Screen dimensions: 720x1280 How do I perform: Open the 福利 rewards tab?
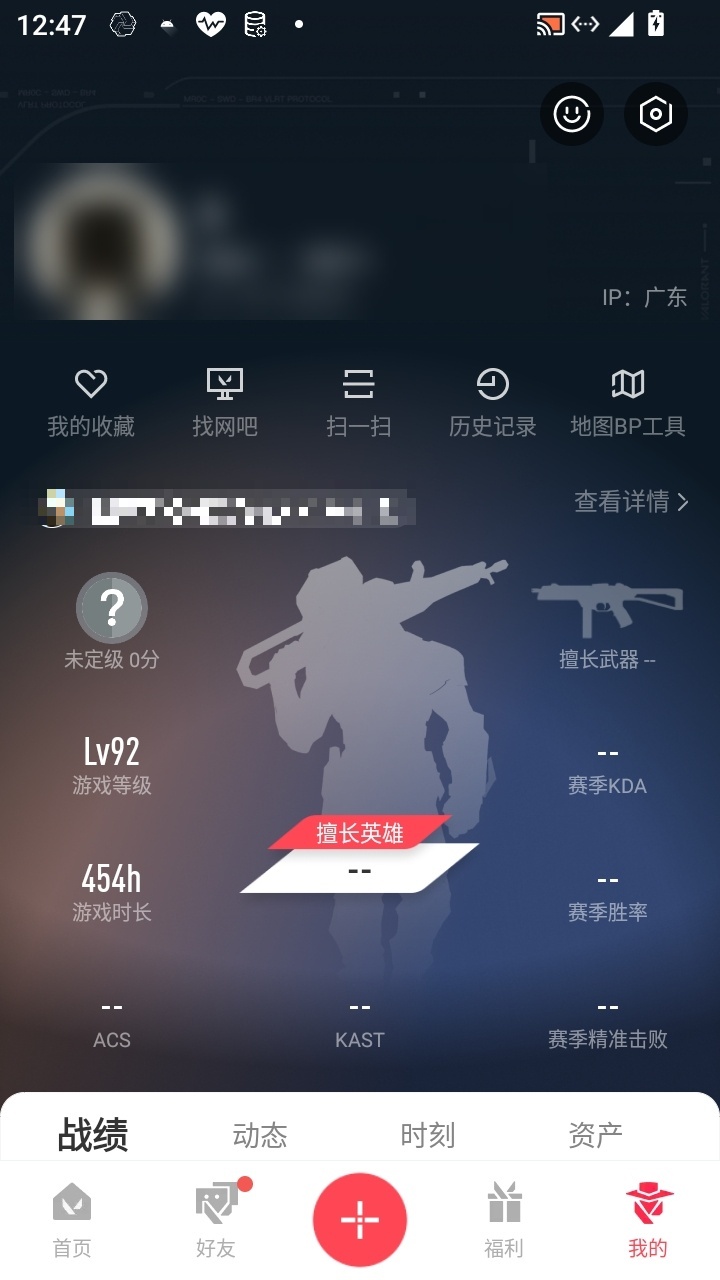pos(504,1220)
